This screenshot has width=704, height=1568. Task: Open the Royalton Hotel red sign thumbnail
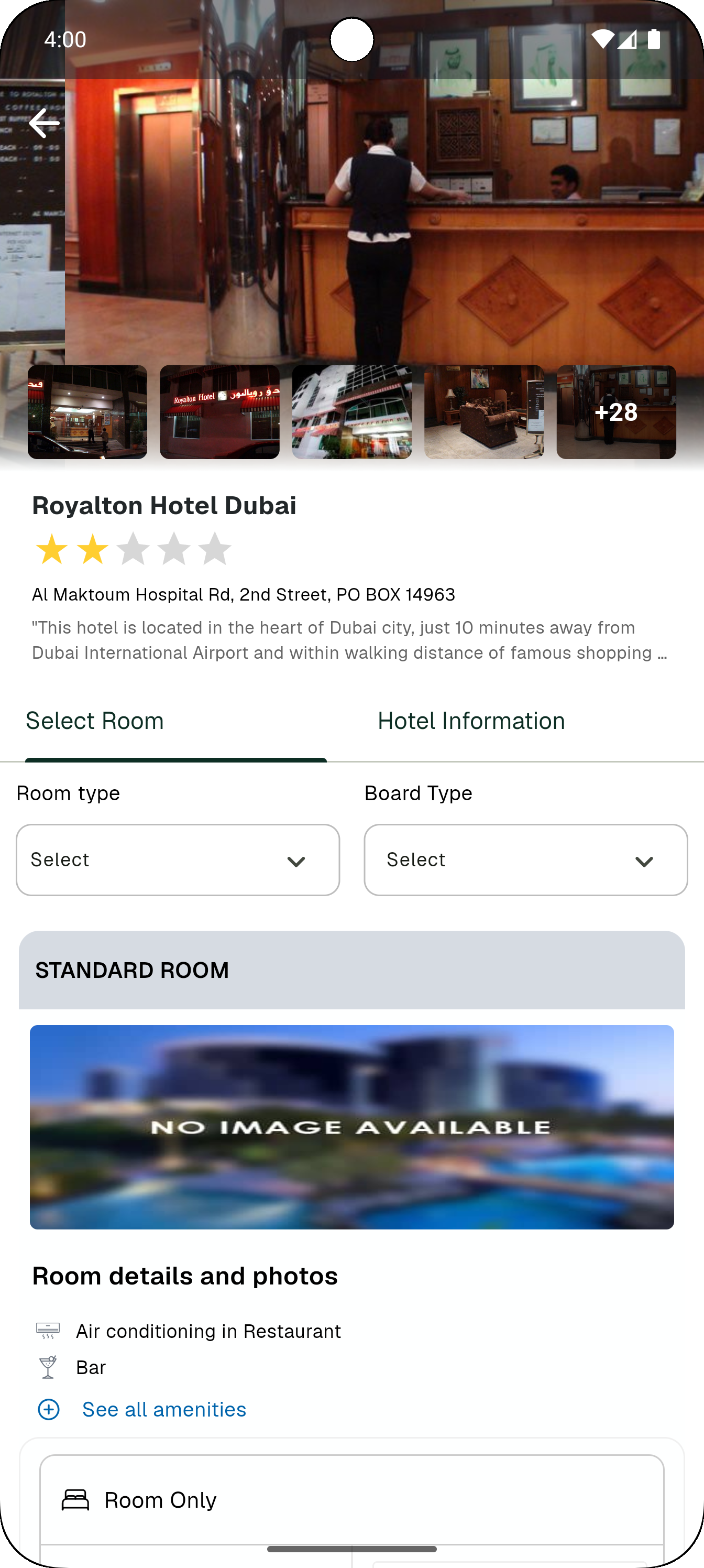(219, 411)
